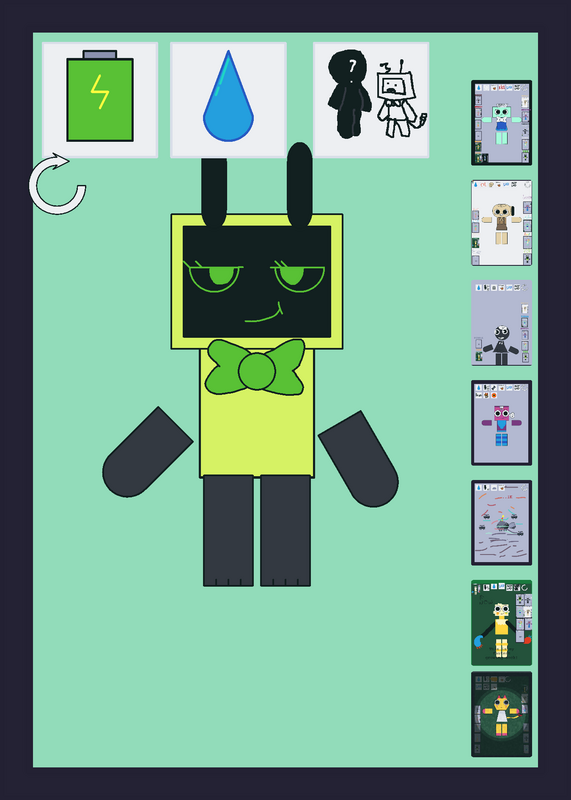Choose thumbnail with beige character on white
The image size is (571, 800).
[501, 222]
